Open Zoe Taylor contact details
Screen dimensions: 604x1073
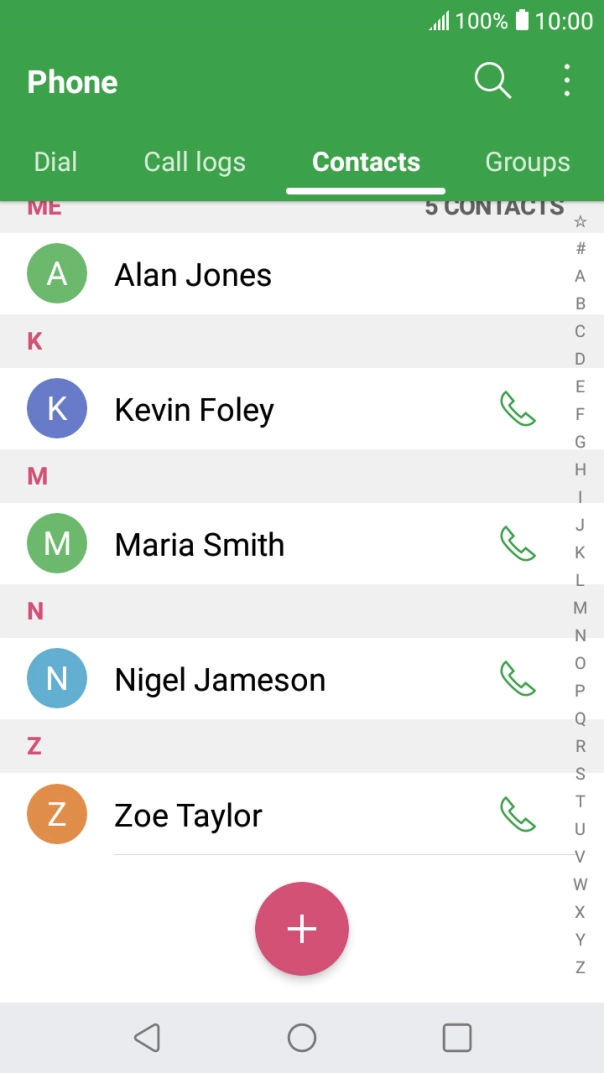(x=188, y=815)
